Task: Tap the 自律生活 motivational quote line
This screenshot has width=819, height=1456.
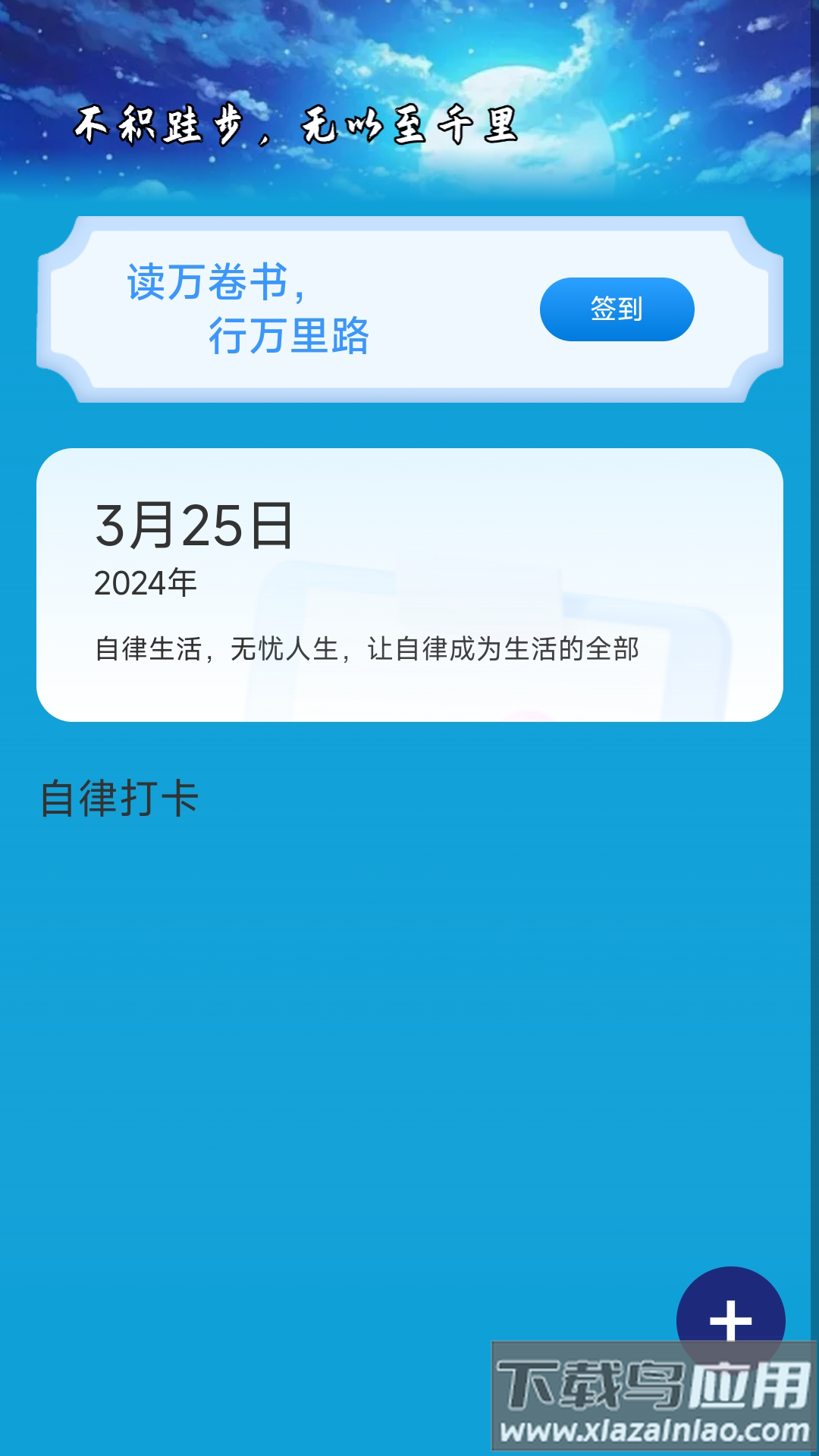Action: 369,648
